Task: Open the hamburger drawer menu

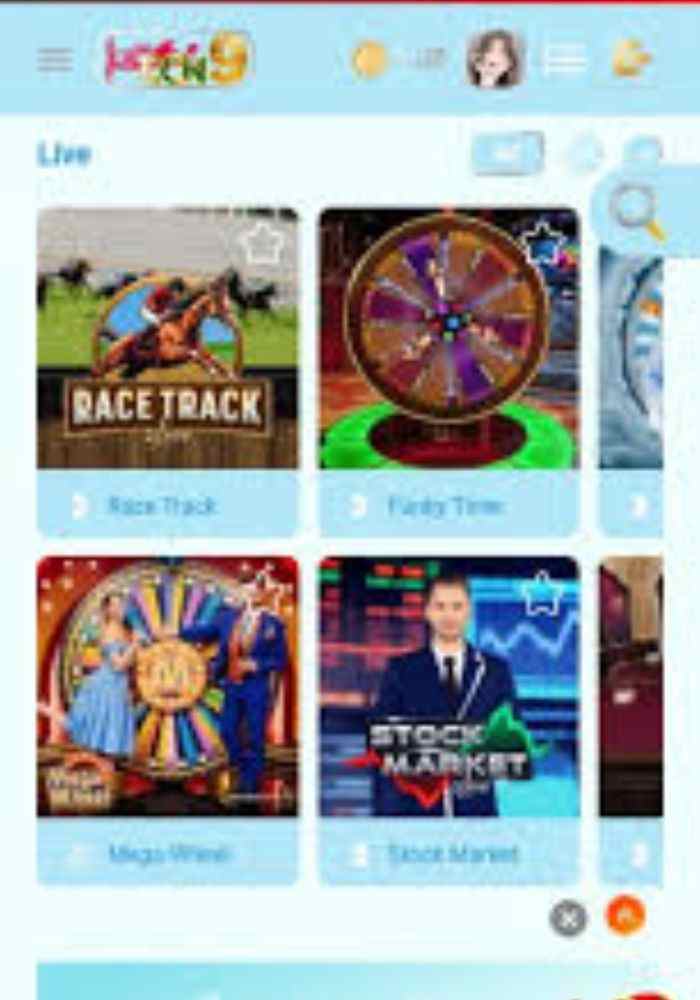Action: click(x=55, y=60)
